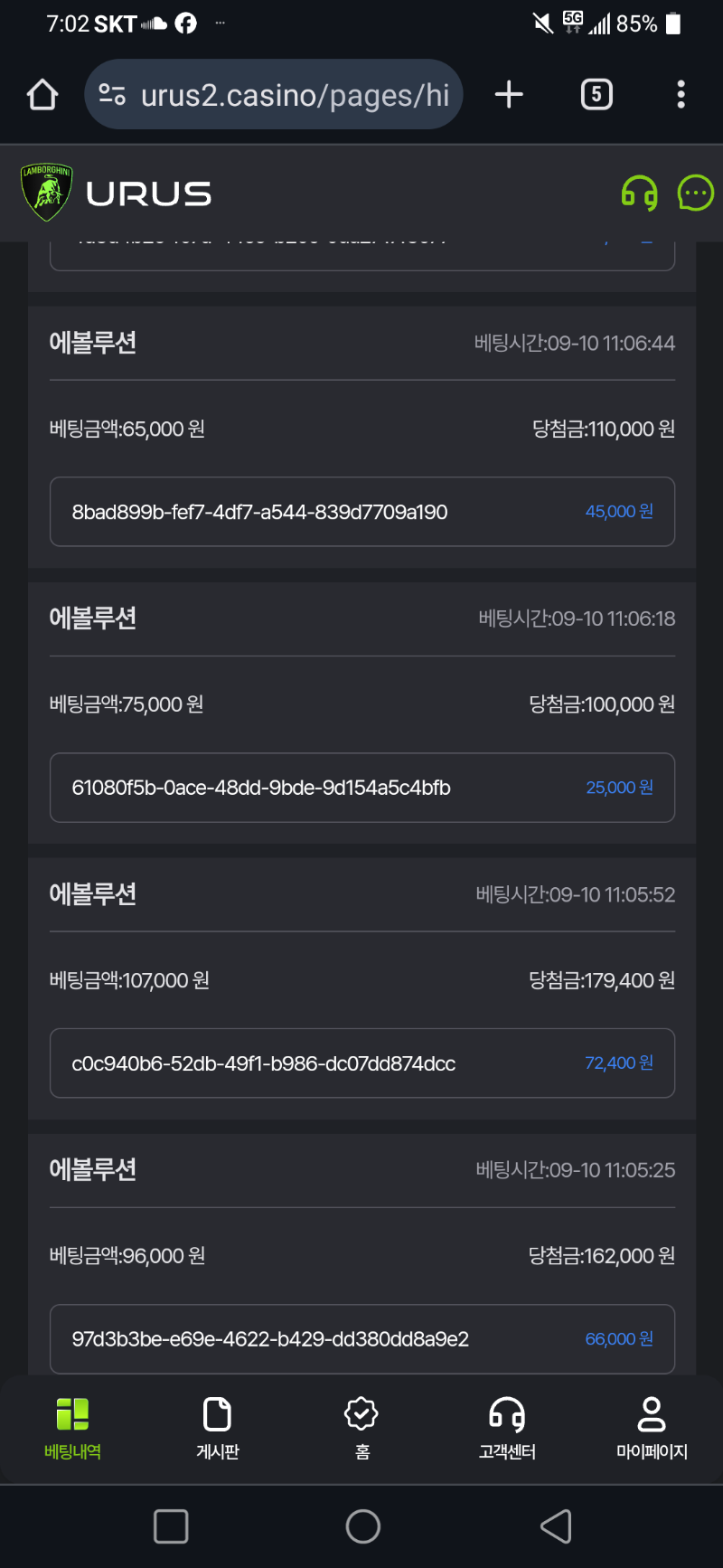723x1568 pixels.
Task: Open the browser home page
Action: tap(42, 94)
